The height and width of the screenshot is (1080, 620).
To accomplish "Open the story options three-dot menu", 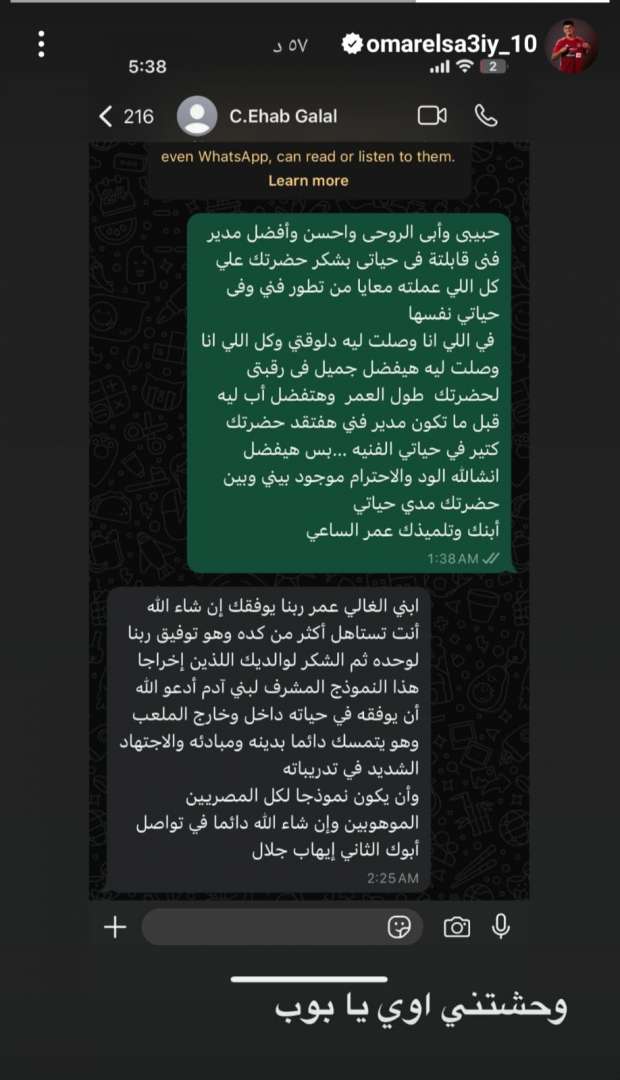I will click(x=41, y=45).
